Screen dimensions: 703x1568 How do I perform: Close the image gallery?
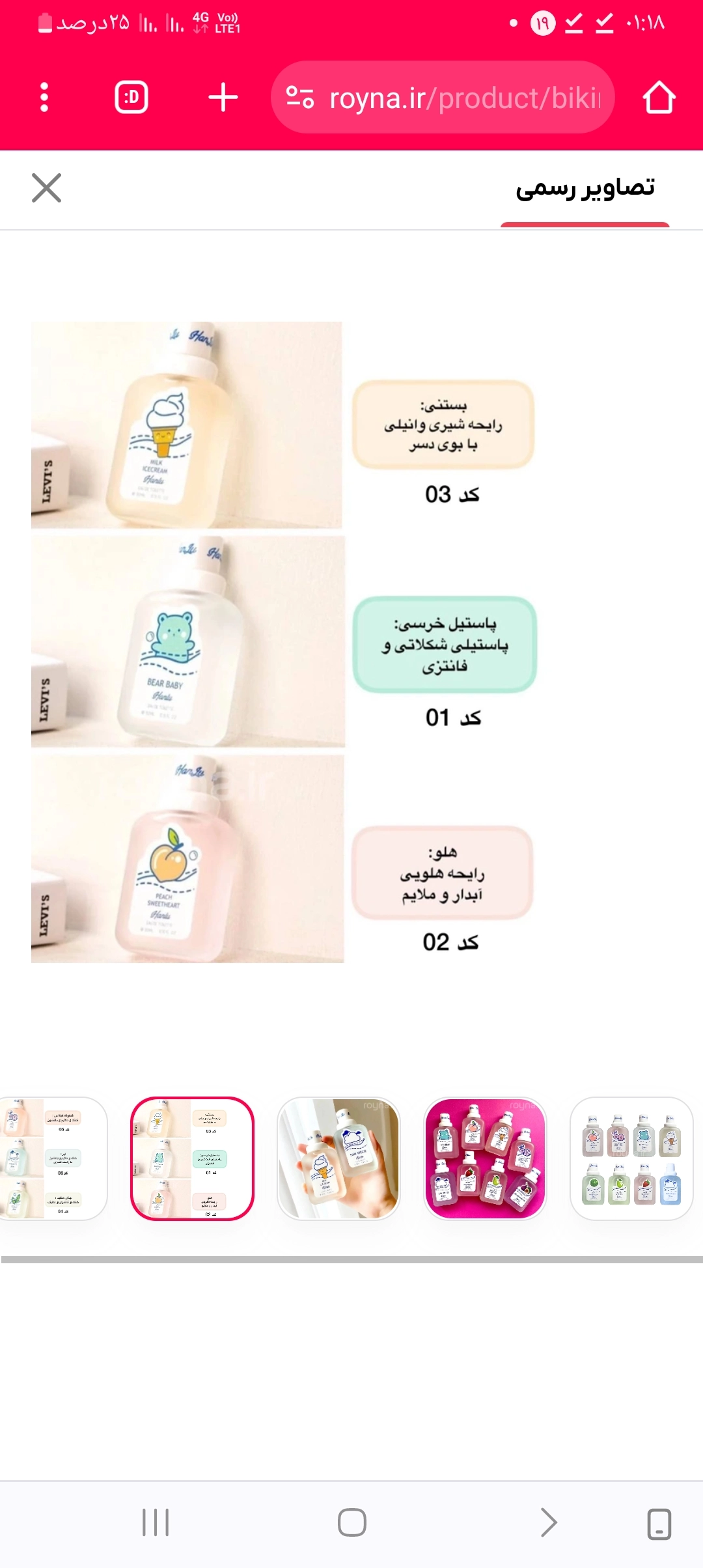pos(46,188)
